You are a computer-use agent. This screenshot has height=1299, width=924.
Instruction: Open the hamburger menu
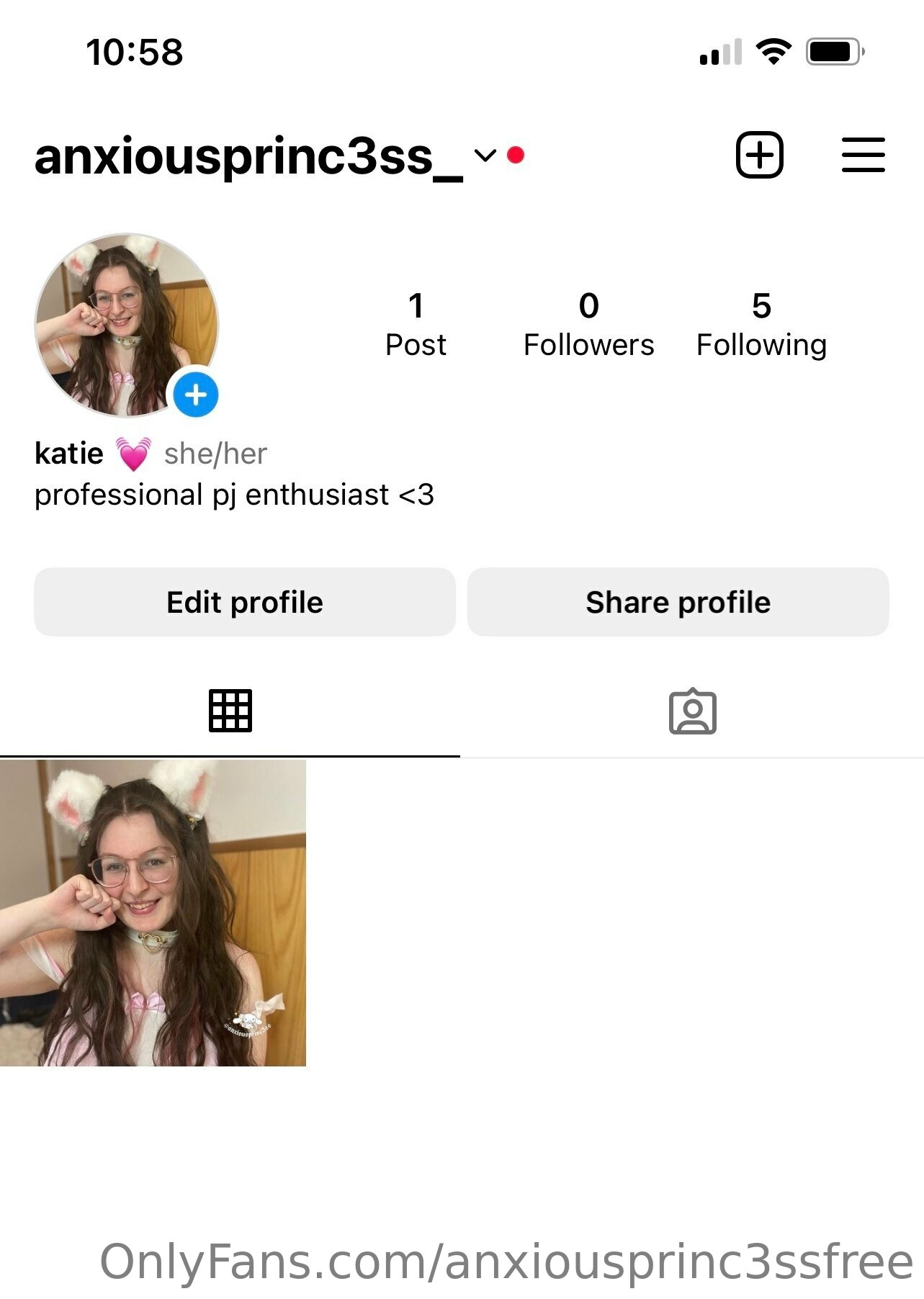pyautogui.click(x=863, y=155)
